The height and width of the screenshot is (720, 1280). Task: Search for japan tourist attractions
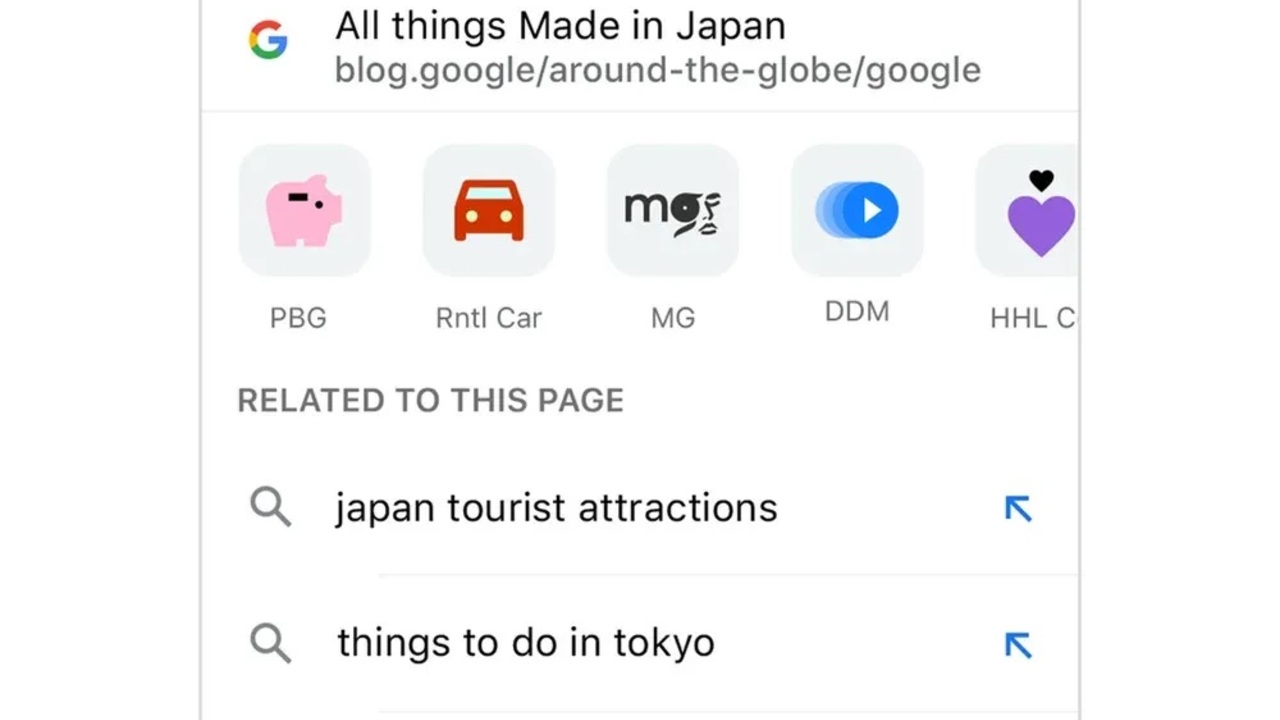tap(555, 508)
